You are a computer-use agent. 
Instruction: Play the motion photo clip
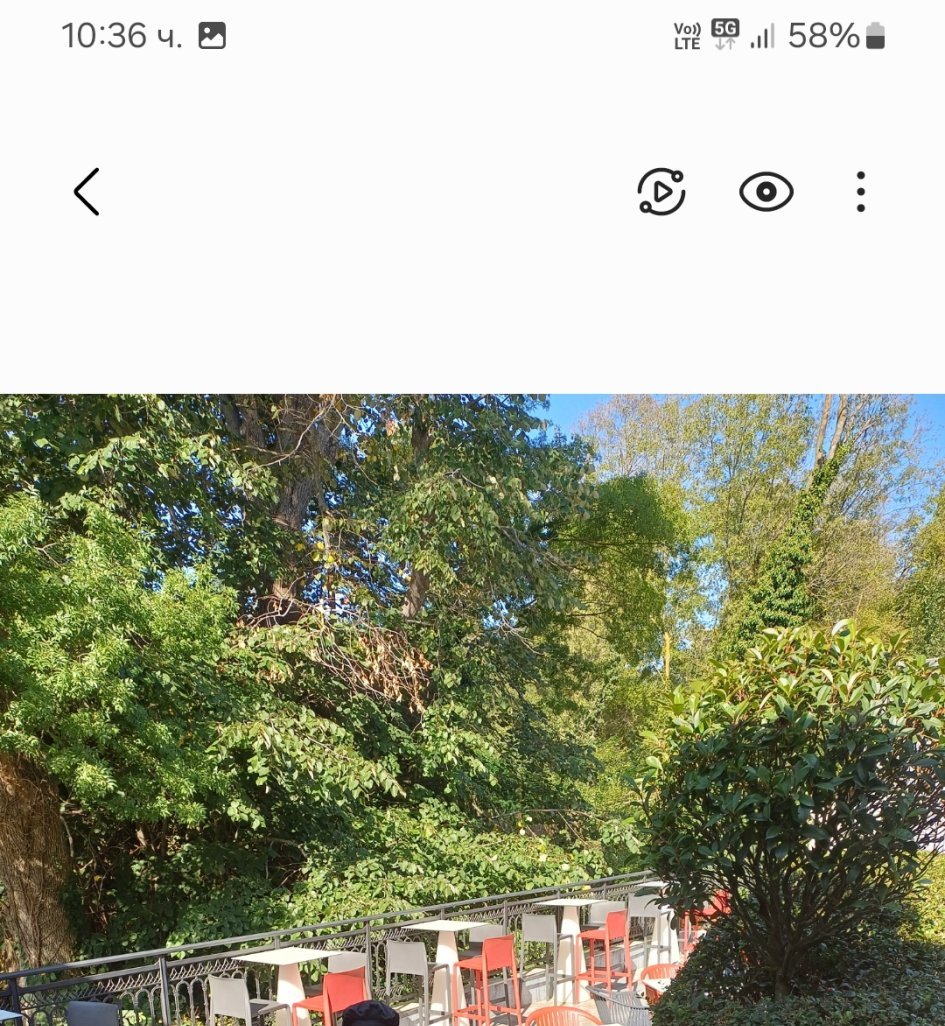pyautogui.click(x=661, y=191)
